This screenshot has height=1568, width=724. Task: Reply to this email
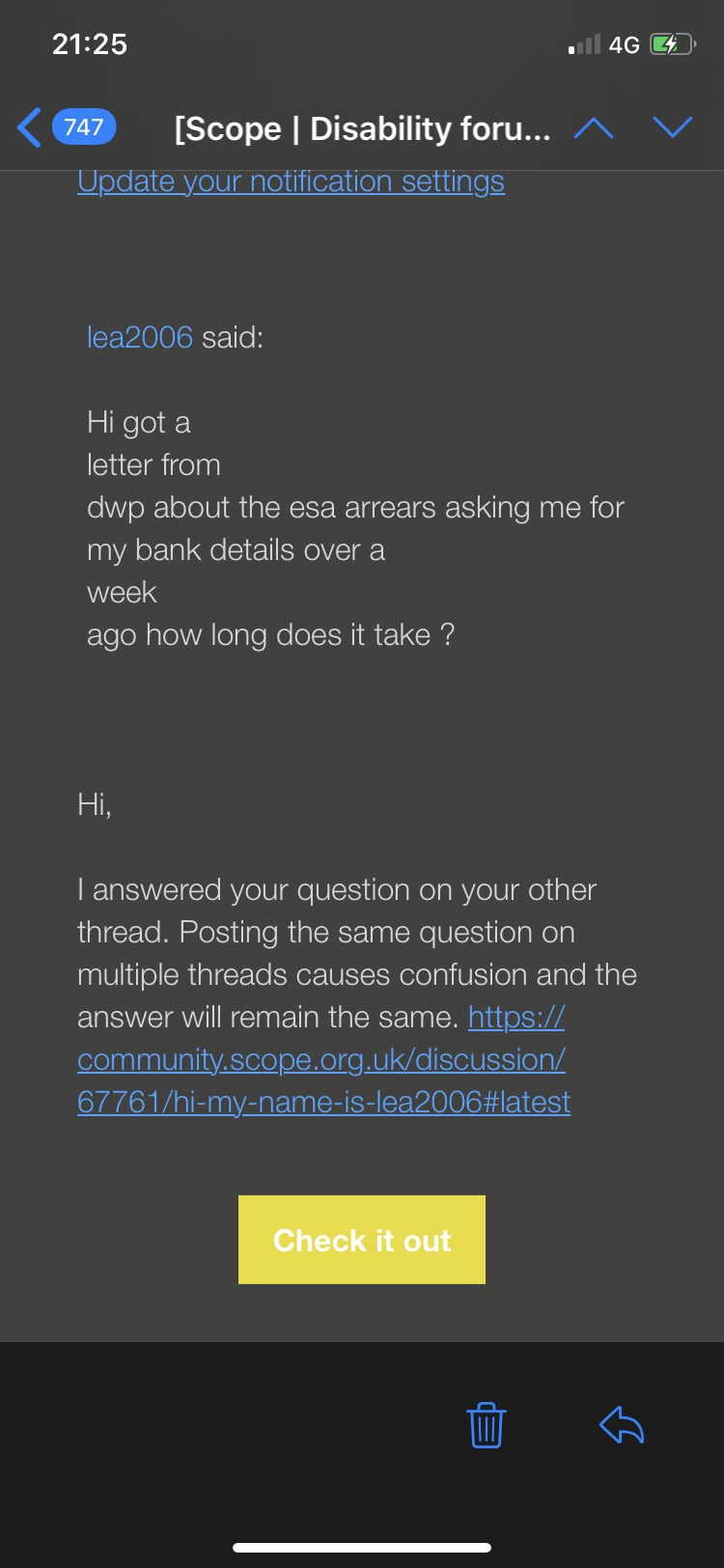[622, 1424]
